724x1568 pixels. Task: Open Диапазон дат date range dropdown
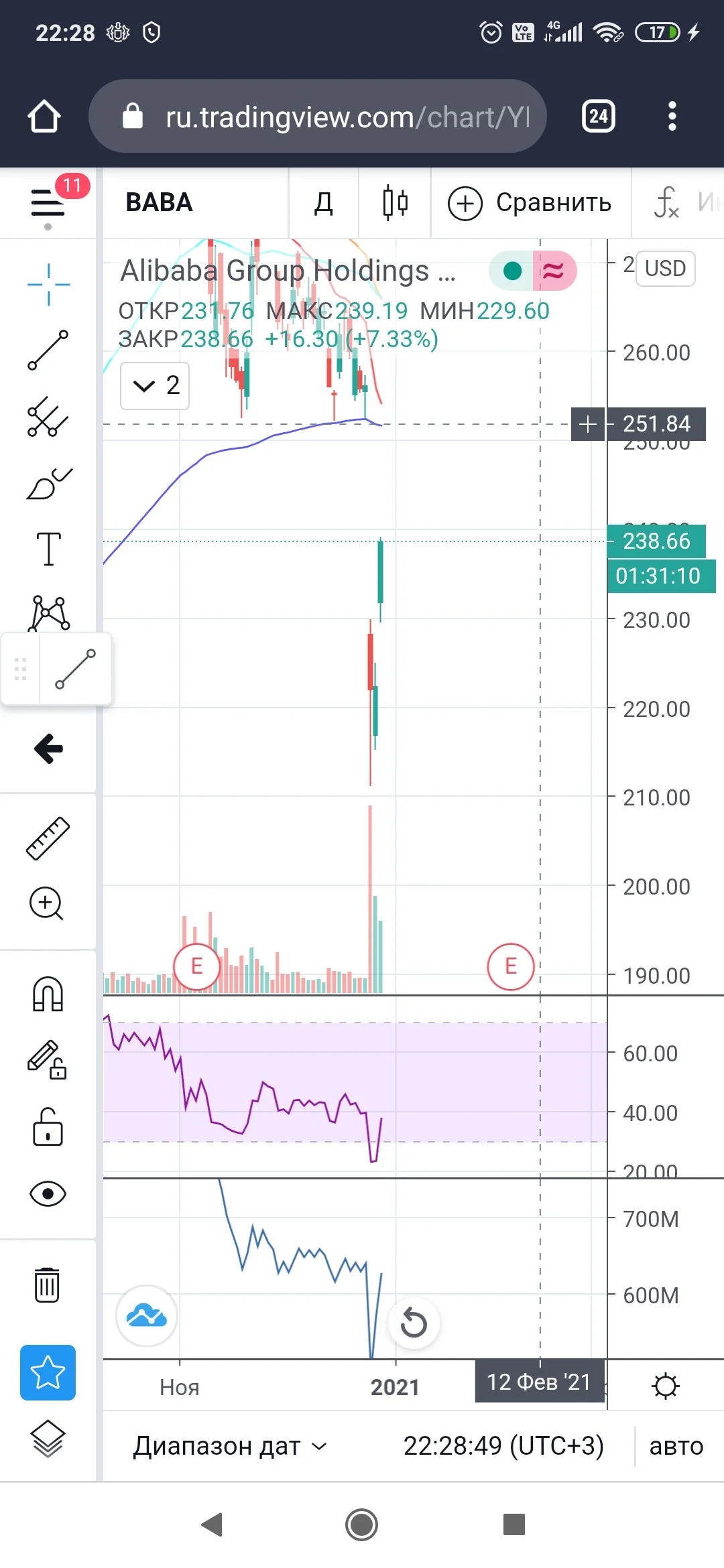click(x=230, y=1446)
